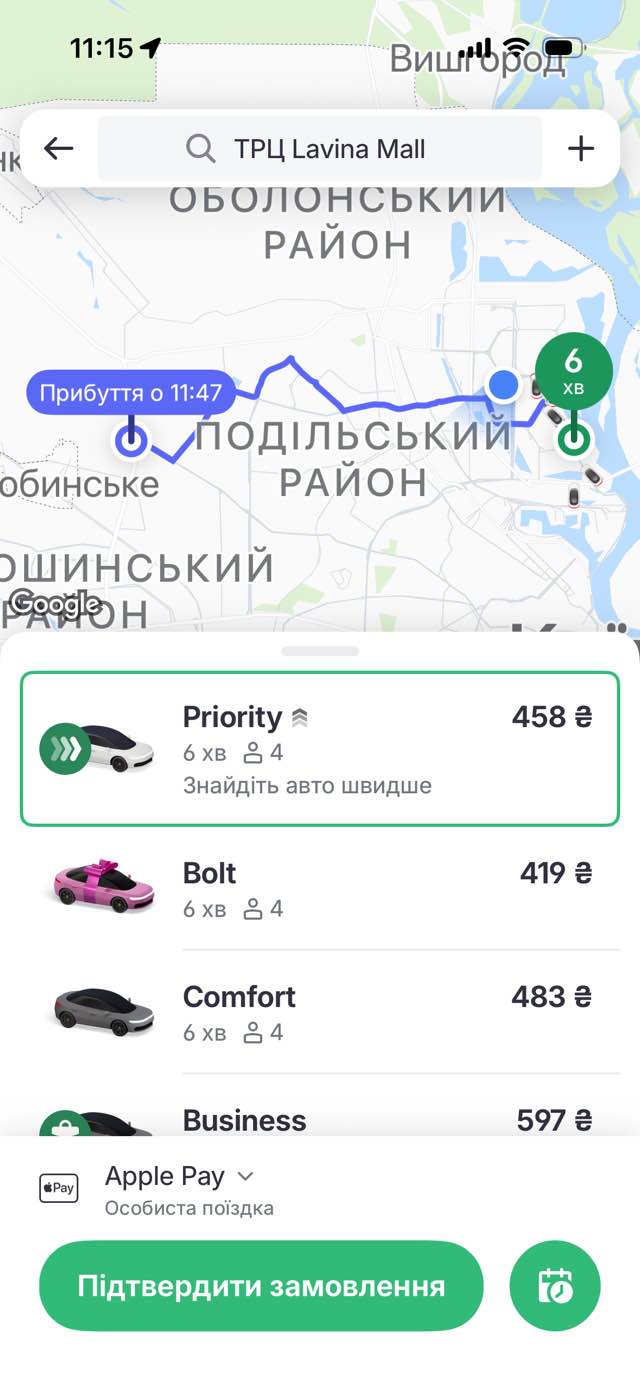The width and height of the screenshot is (640, 1387).
Task: Edit the destination ТРЦ Lavina Mall
Action: 320,149
